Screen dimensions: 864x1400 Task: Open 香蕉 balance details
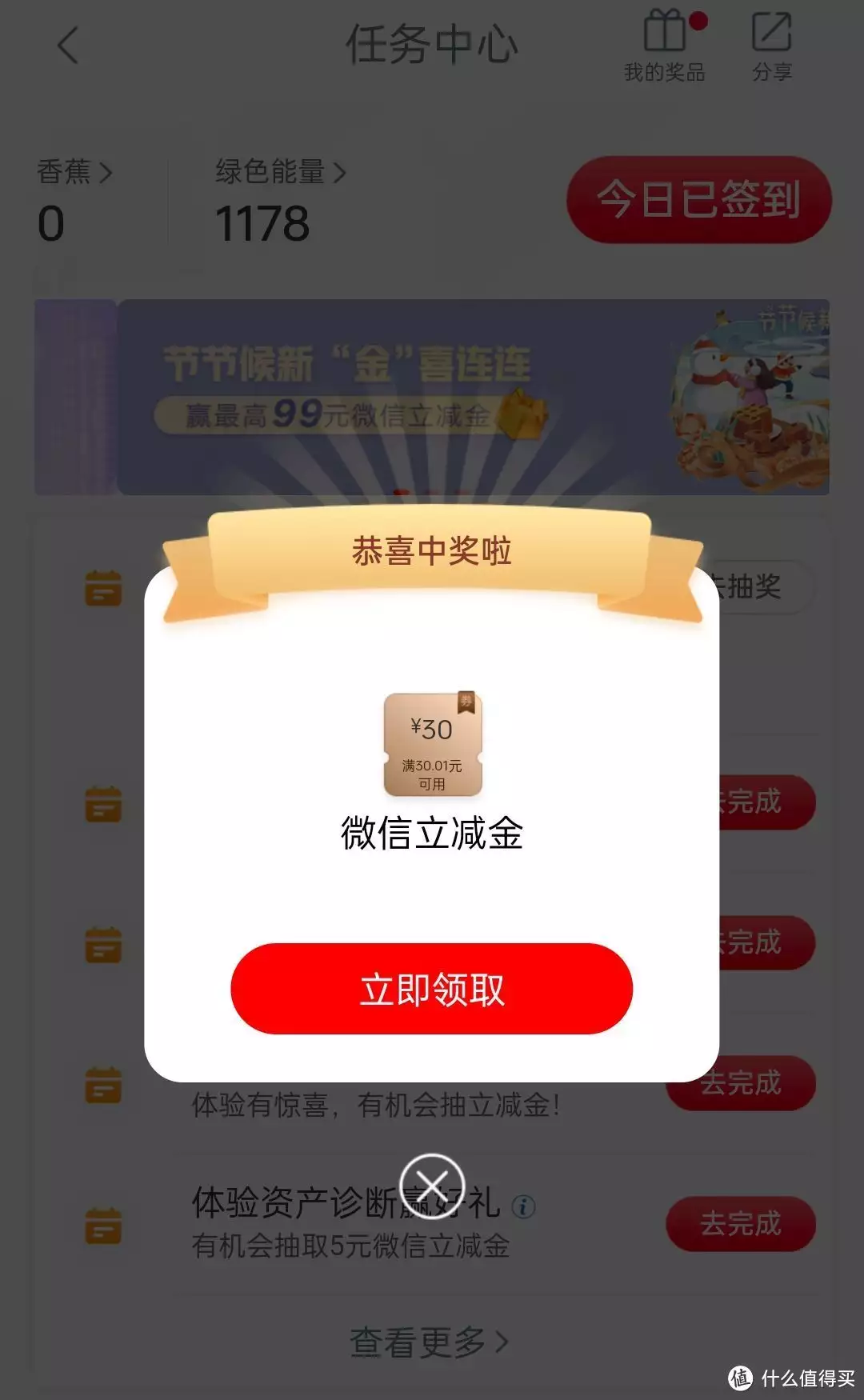coord(74,172)
